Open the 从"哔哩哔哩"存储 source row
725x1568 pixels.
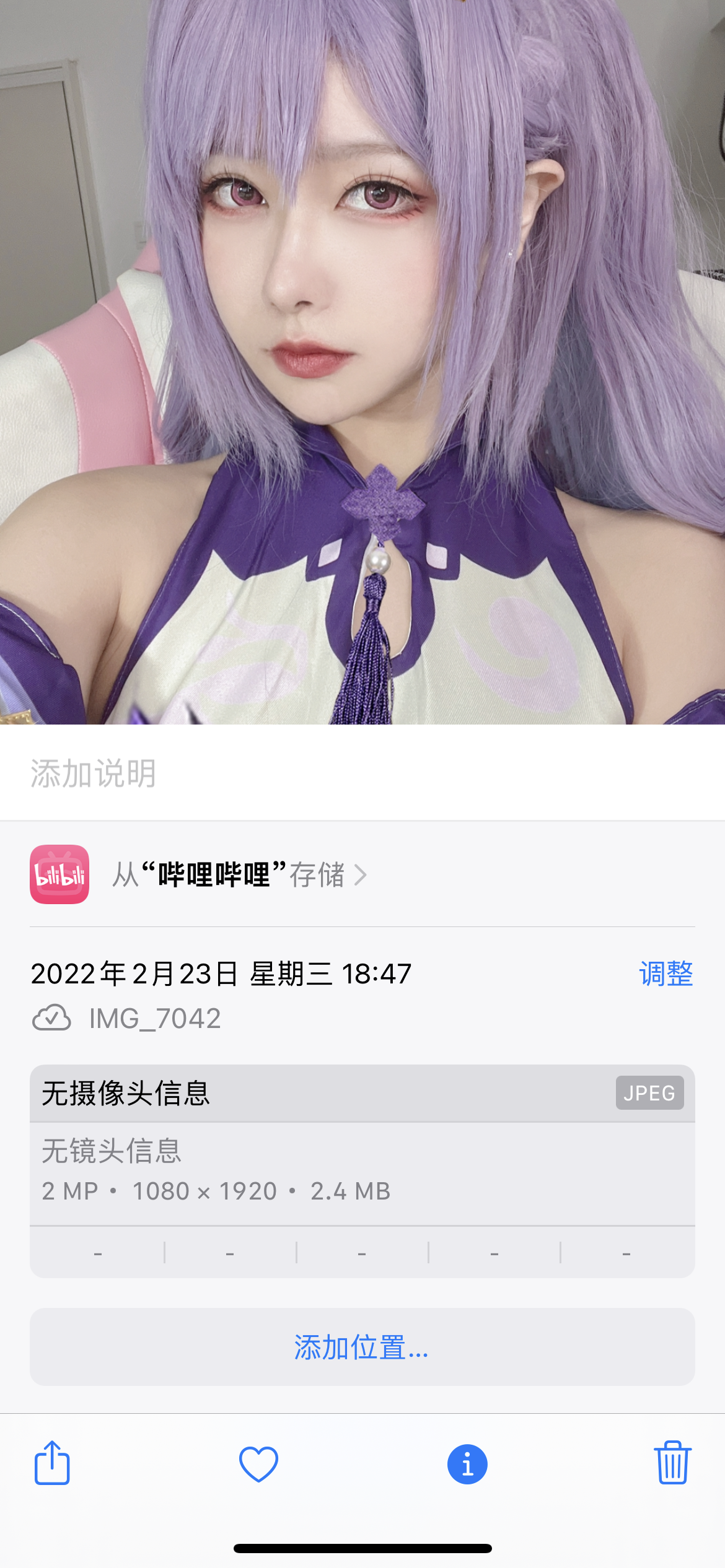(240, 874)
